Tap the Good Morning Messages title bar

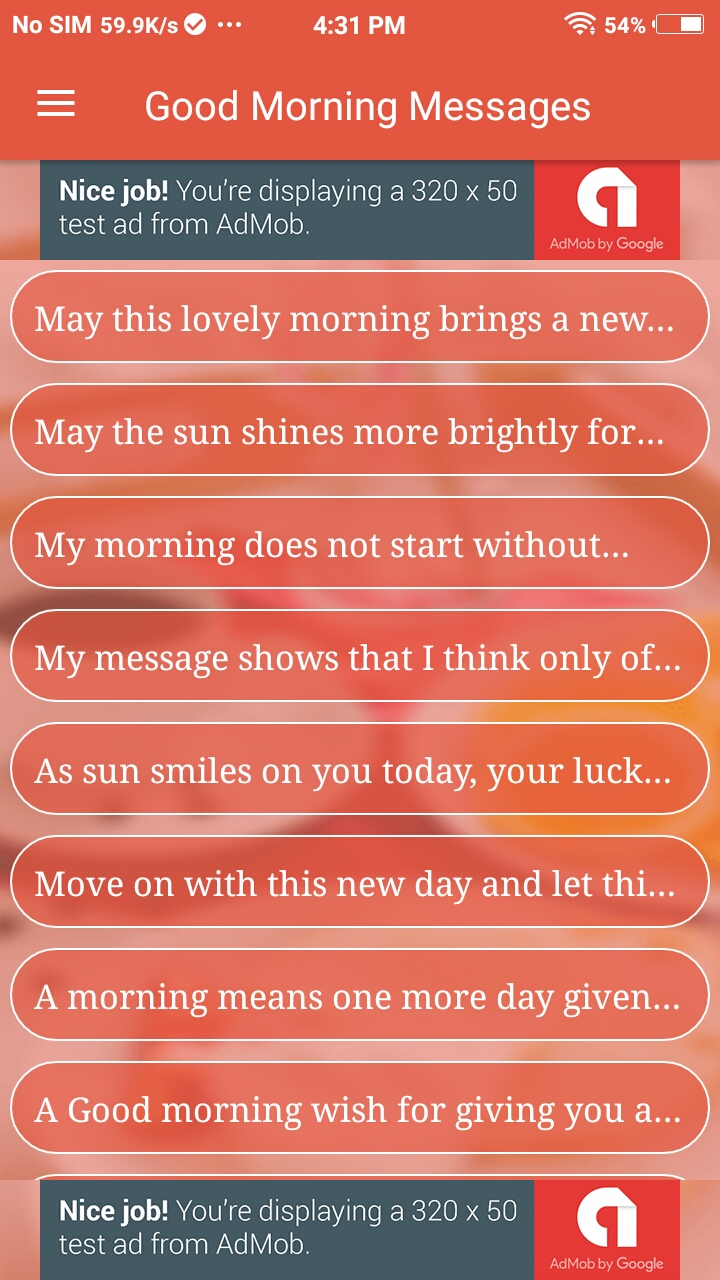coord(368,106)
